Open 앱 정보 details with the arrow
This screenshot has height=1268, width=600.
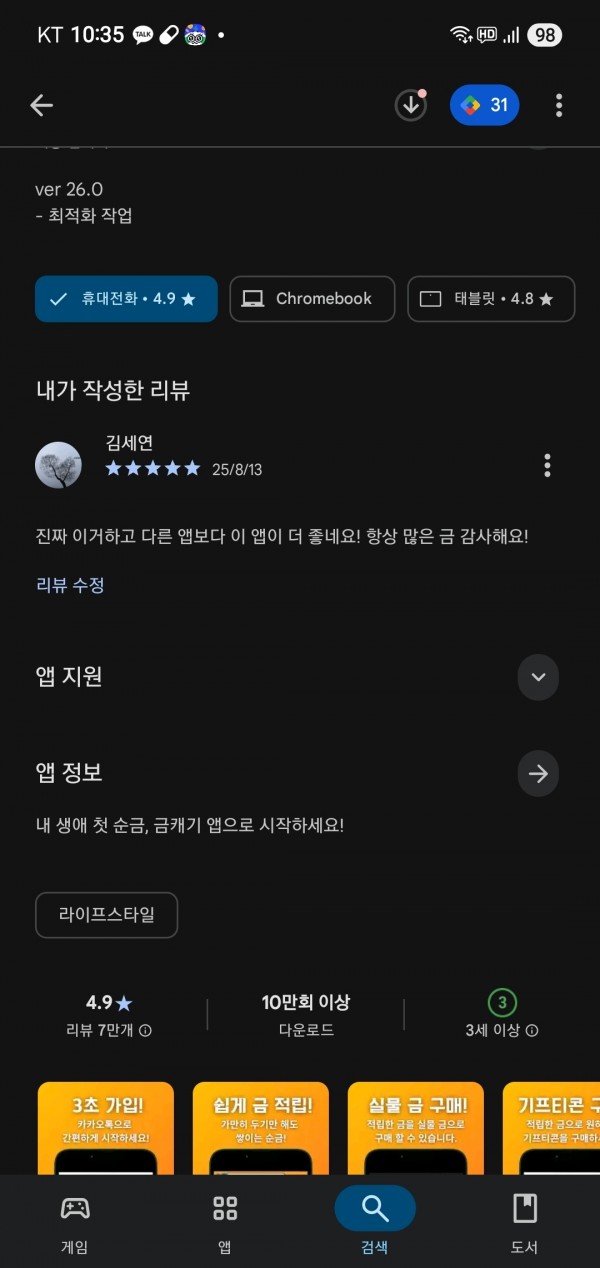coord(538,773)
